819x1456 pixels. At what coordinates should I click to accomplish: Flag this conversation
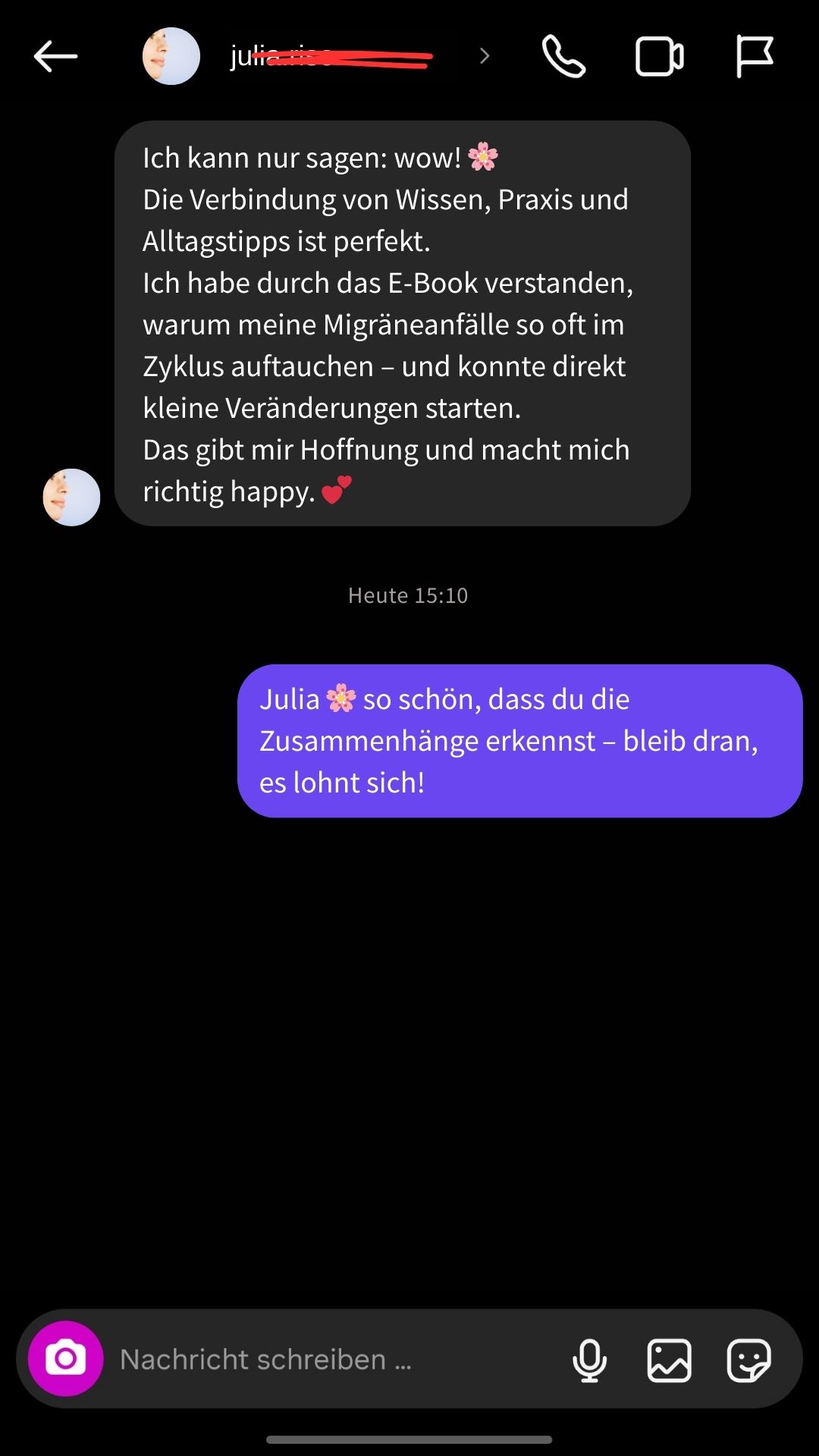753,55
